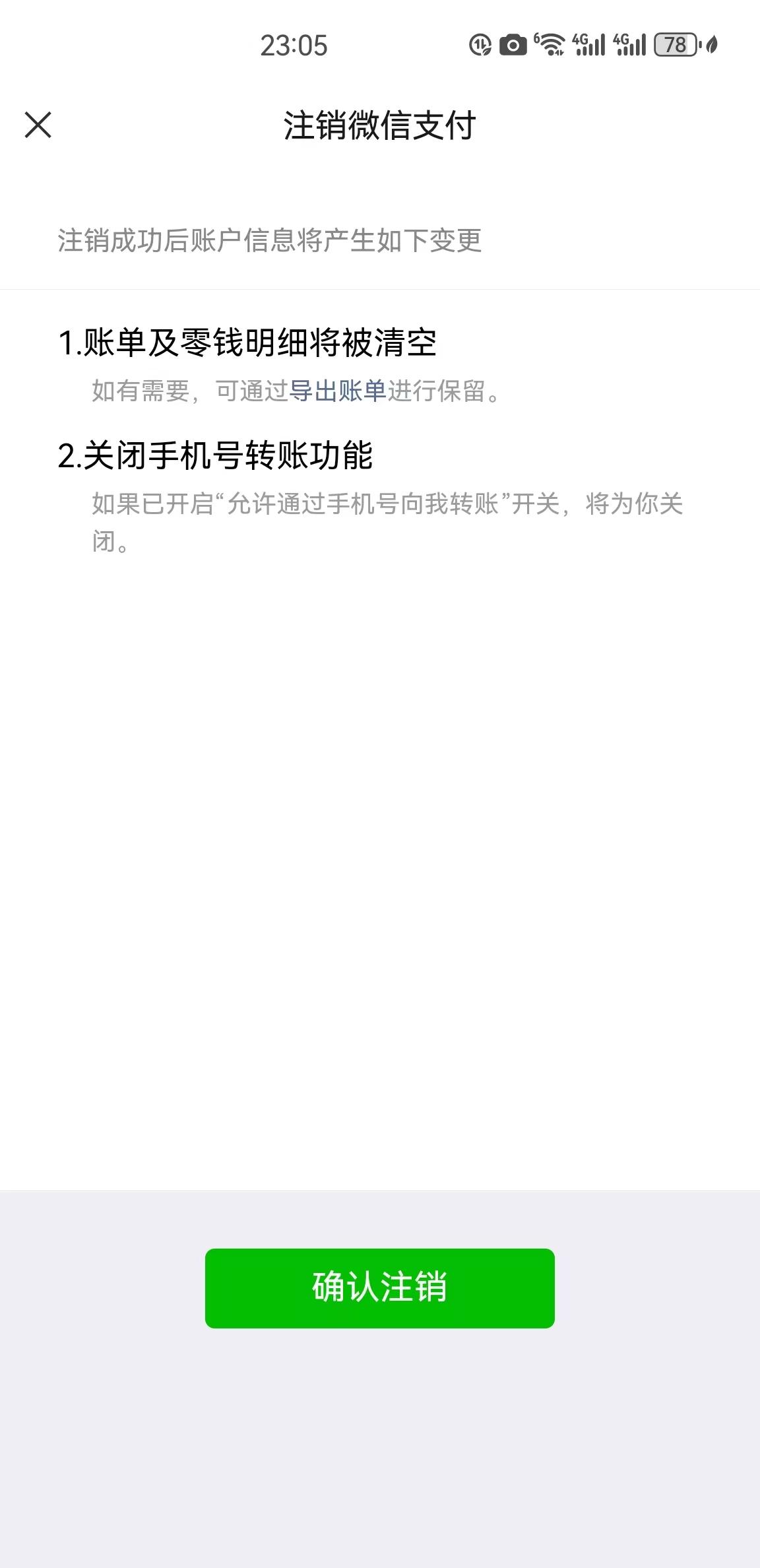Tap the first 4G signal indicator

pyautogui.click(x=590, y=44)
